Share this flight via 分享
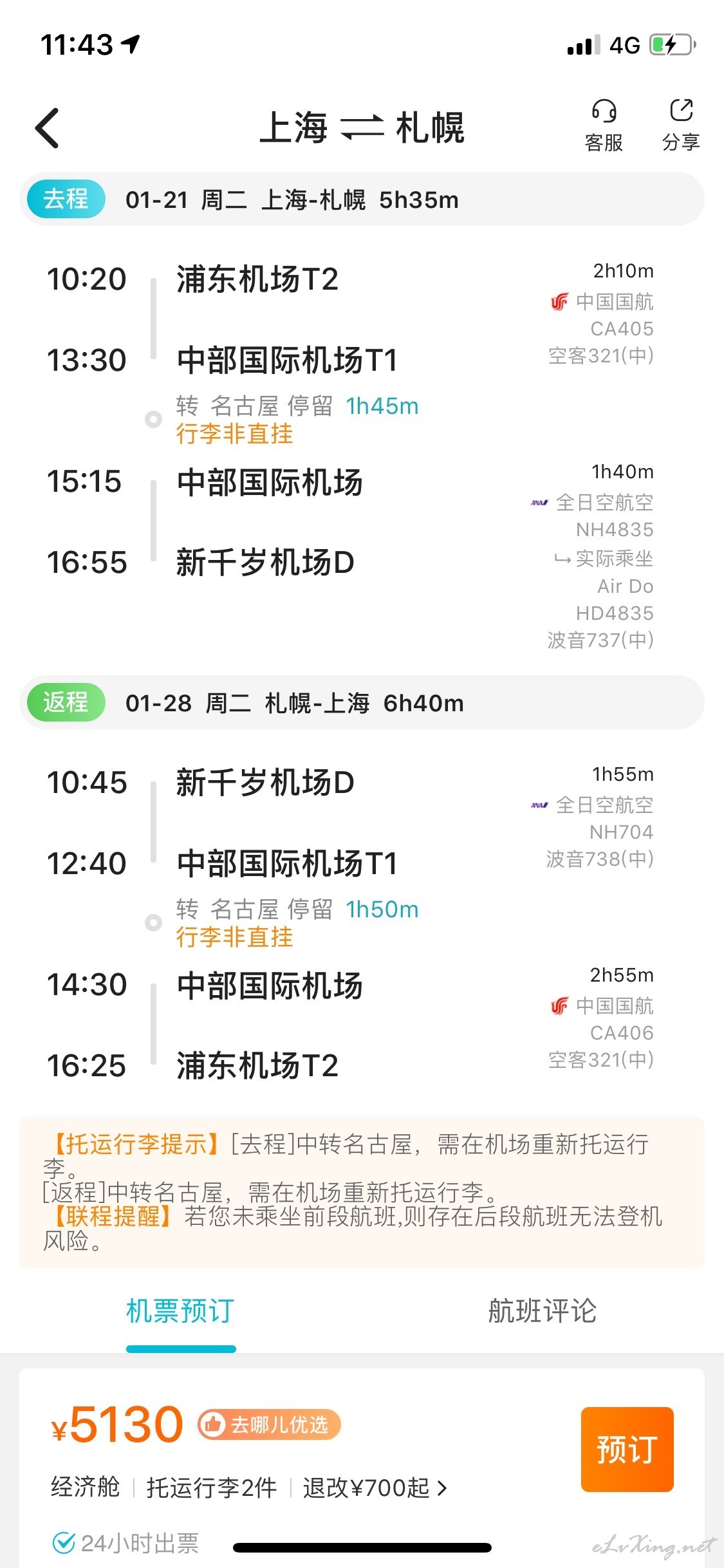The height and width of the screenshot is (1568, 724). 681,126
